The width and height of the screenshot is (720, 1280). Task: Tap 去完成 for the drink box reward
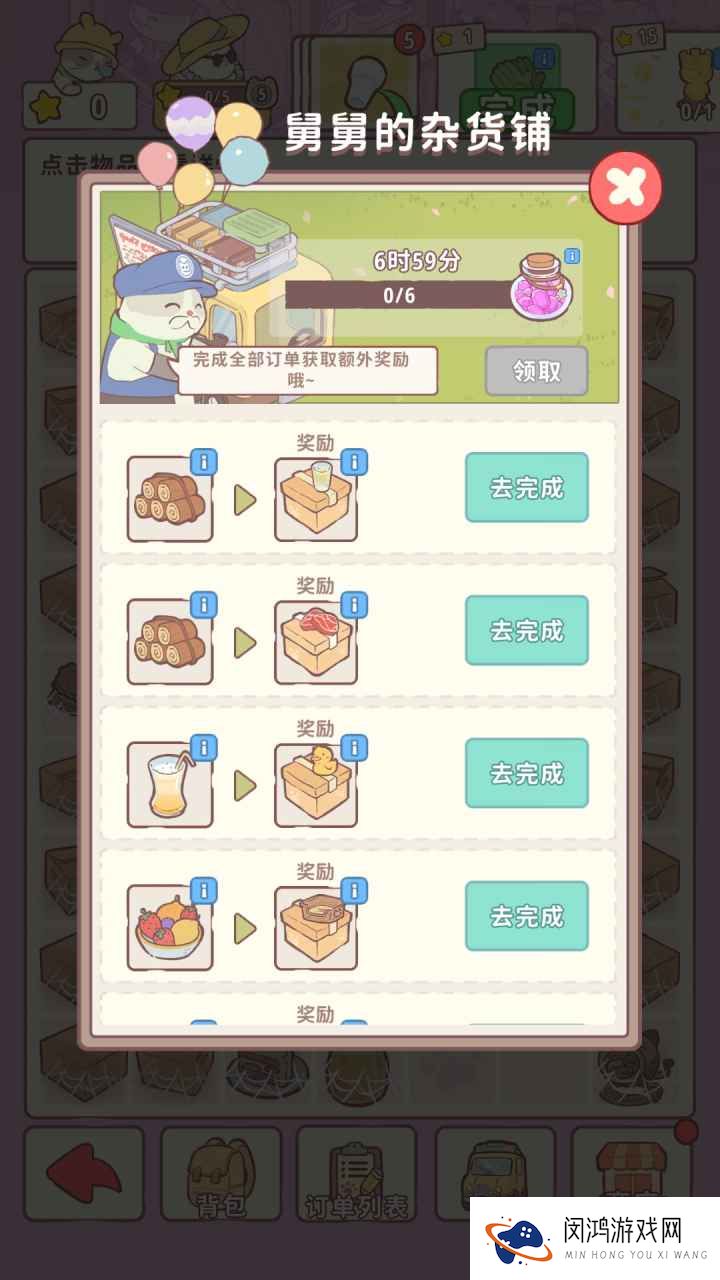(527, 488)
